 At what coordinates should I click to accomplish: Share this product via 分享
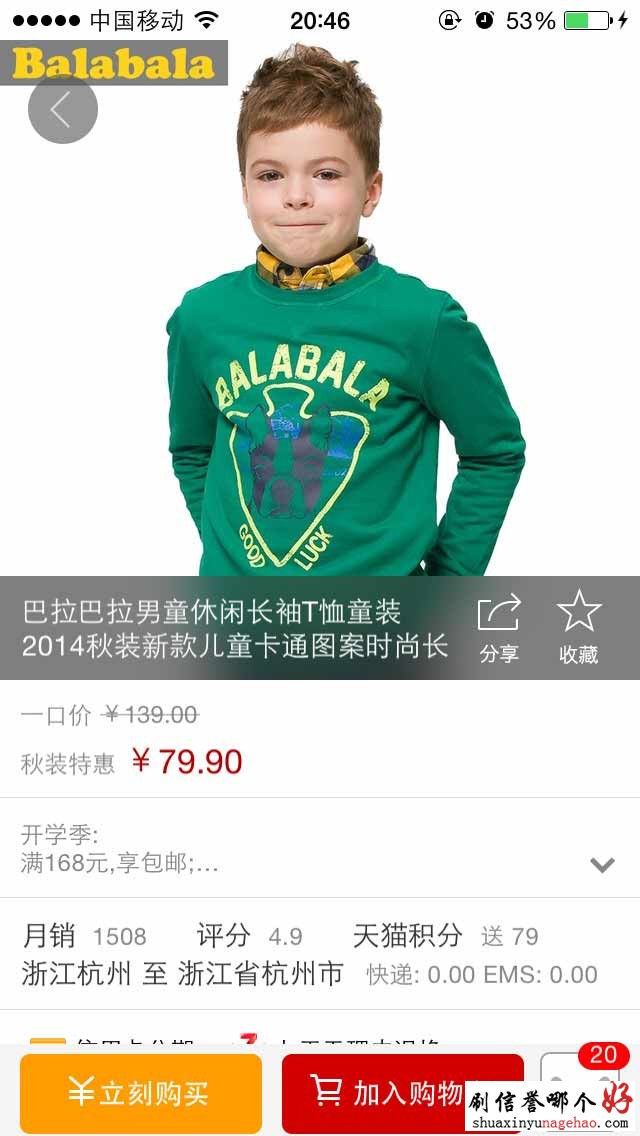pyautogui.click(x=499, y=628)
